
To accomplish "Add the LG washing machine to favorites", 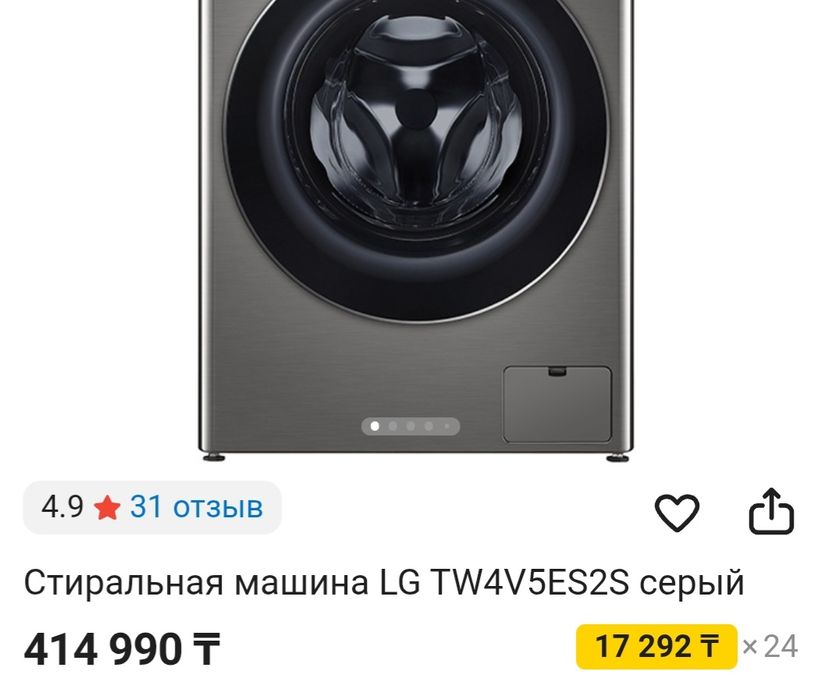I will 676,514.
